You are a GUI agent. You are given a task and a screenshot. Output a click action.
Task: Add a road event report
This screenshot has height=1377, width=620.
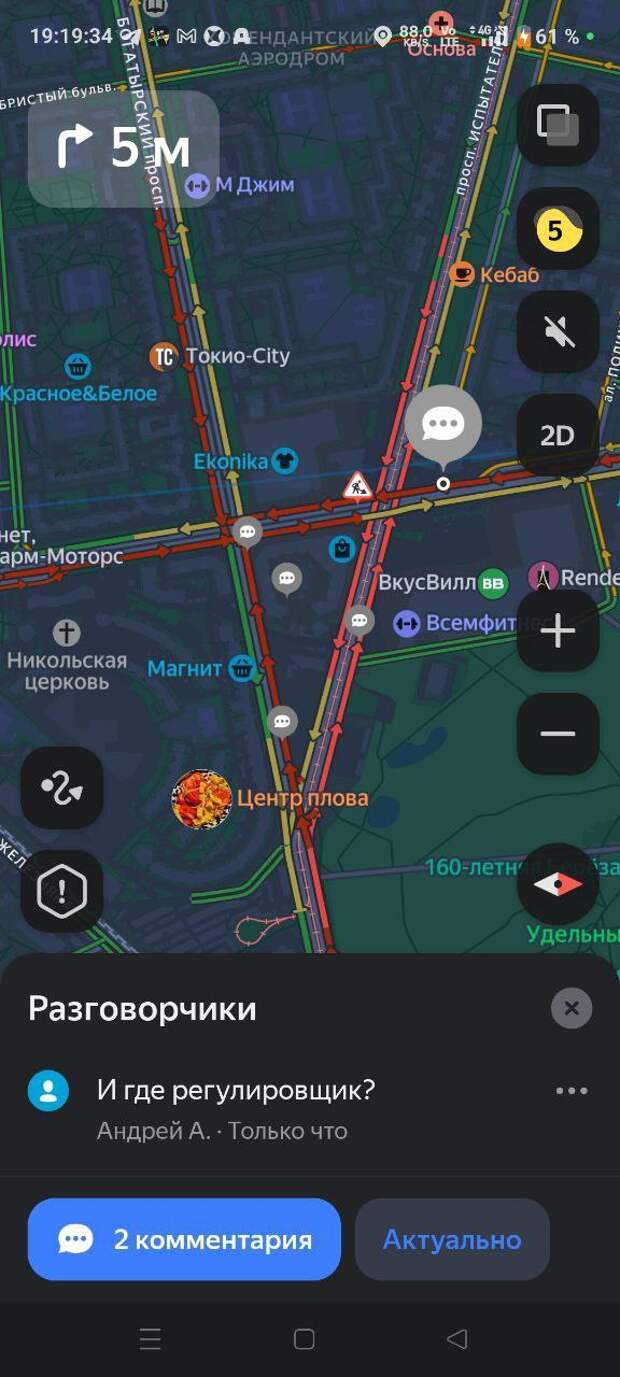62,891
